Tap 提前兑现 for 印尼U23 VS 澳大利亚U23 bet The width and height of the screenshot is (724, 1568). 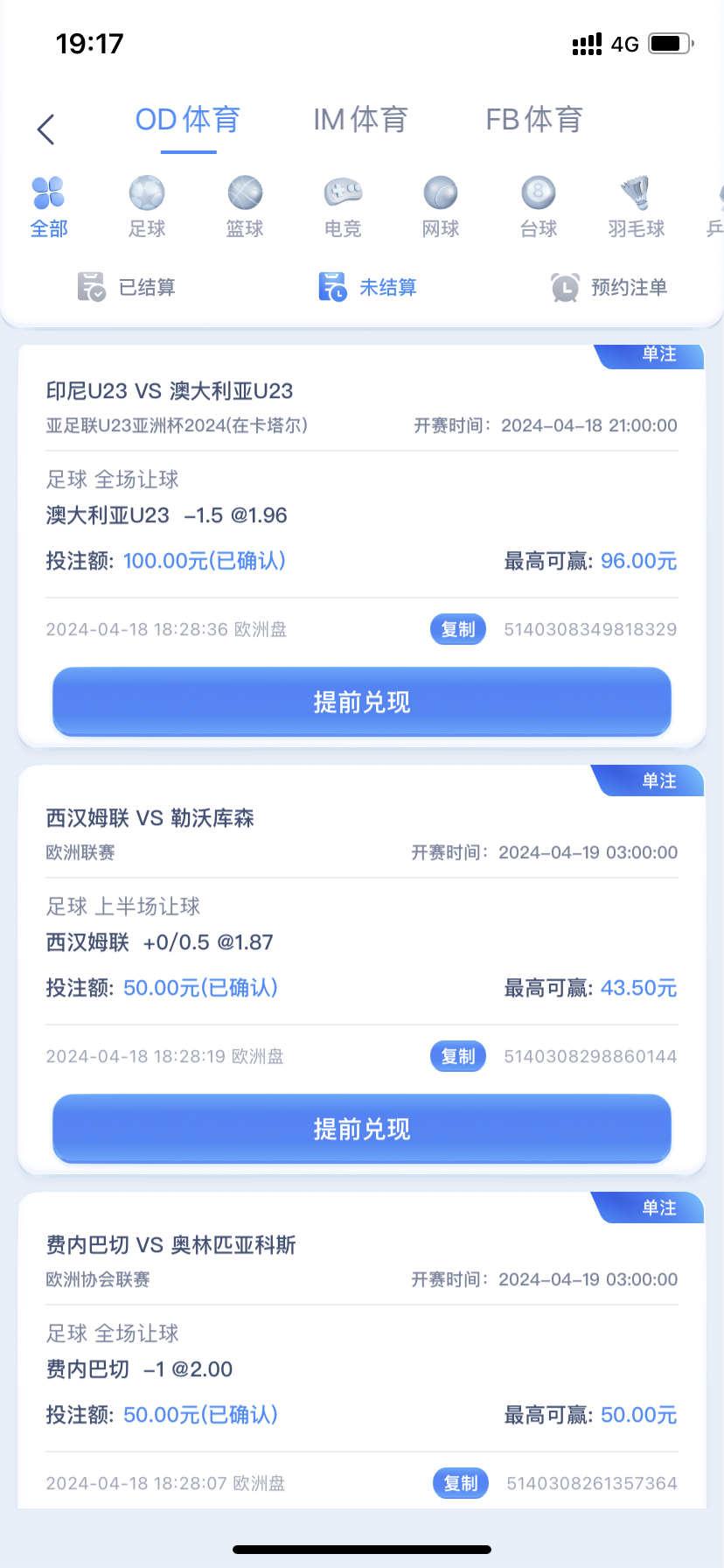pos(362,702)
